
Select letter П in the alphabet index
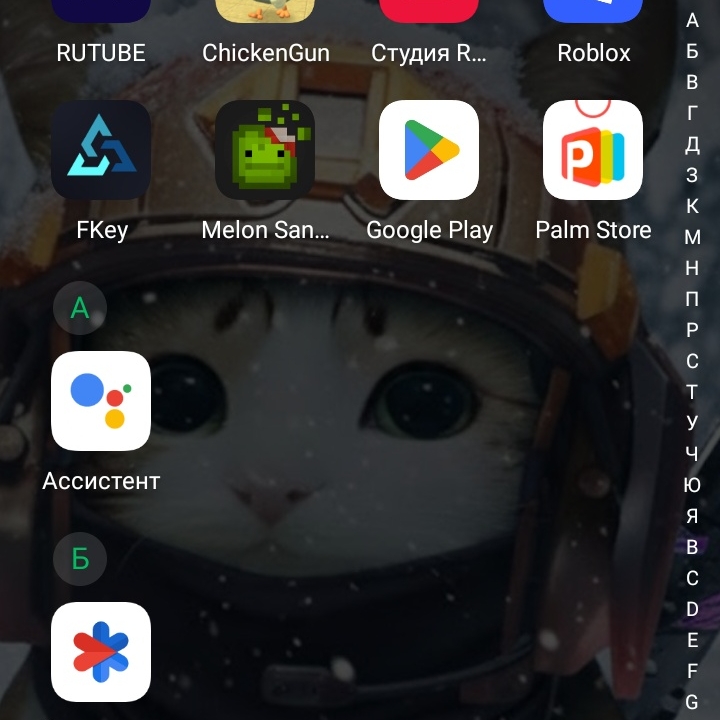tap(692, 299)
